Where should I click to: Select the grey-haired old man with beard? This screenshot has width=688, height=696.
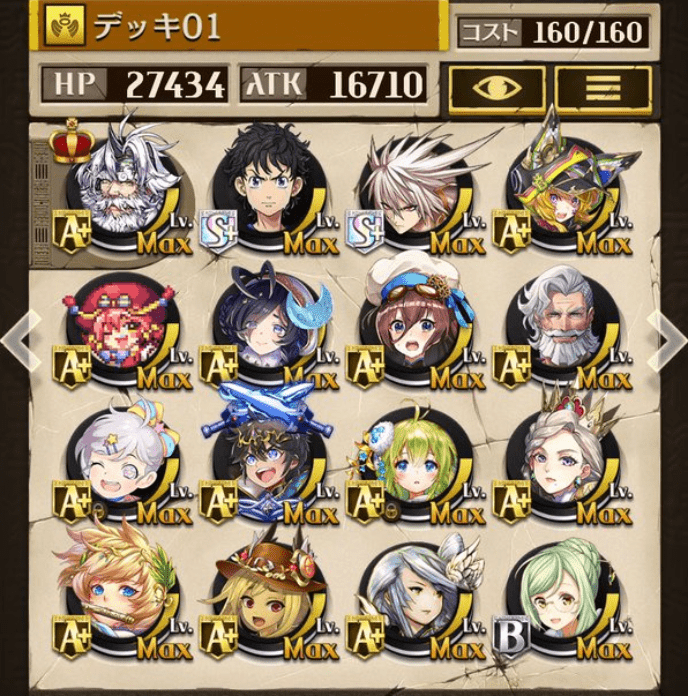(x=560, y=325)
